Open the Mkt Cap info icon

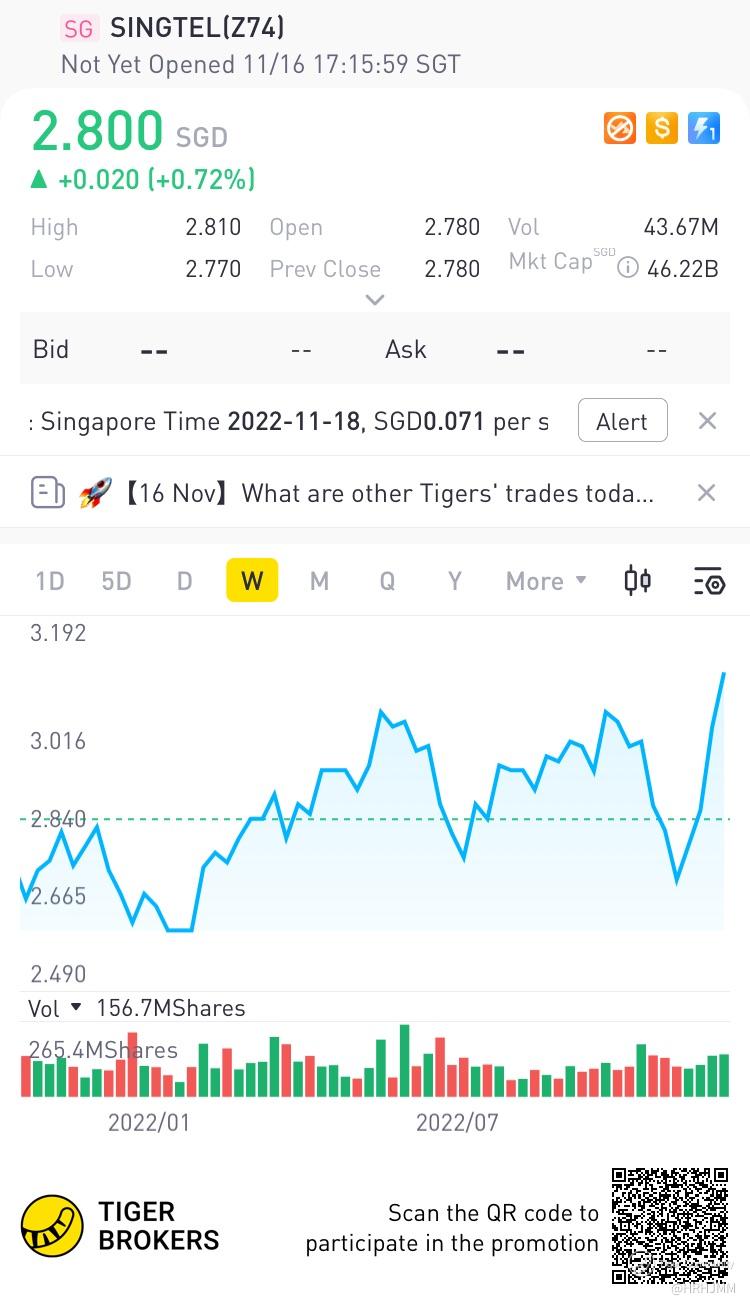point(628,268)
